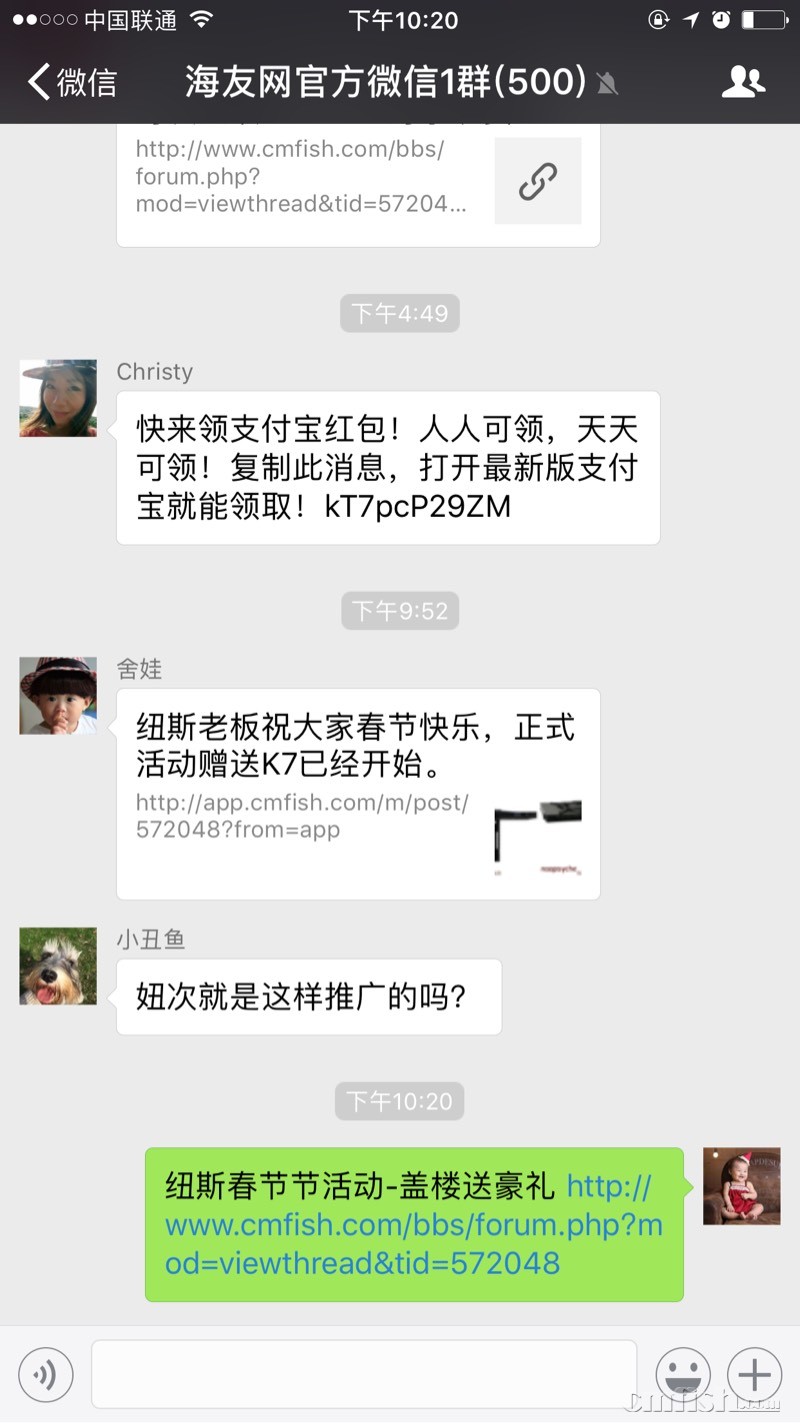Focus the message text field

click(364, 1374)
